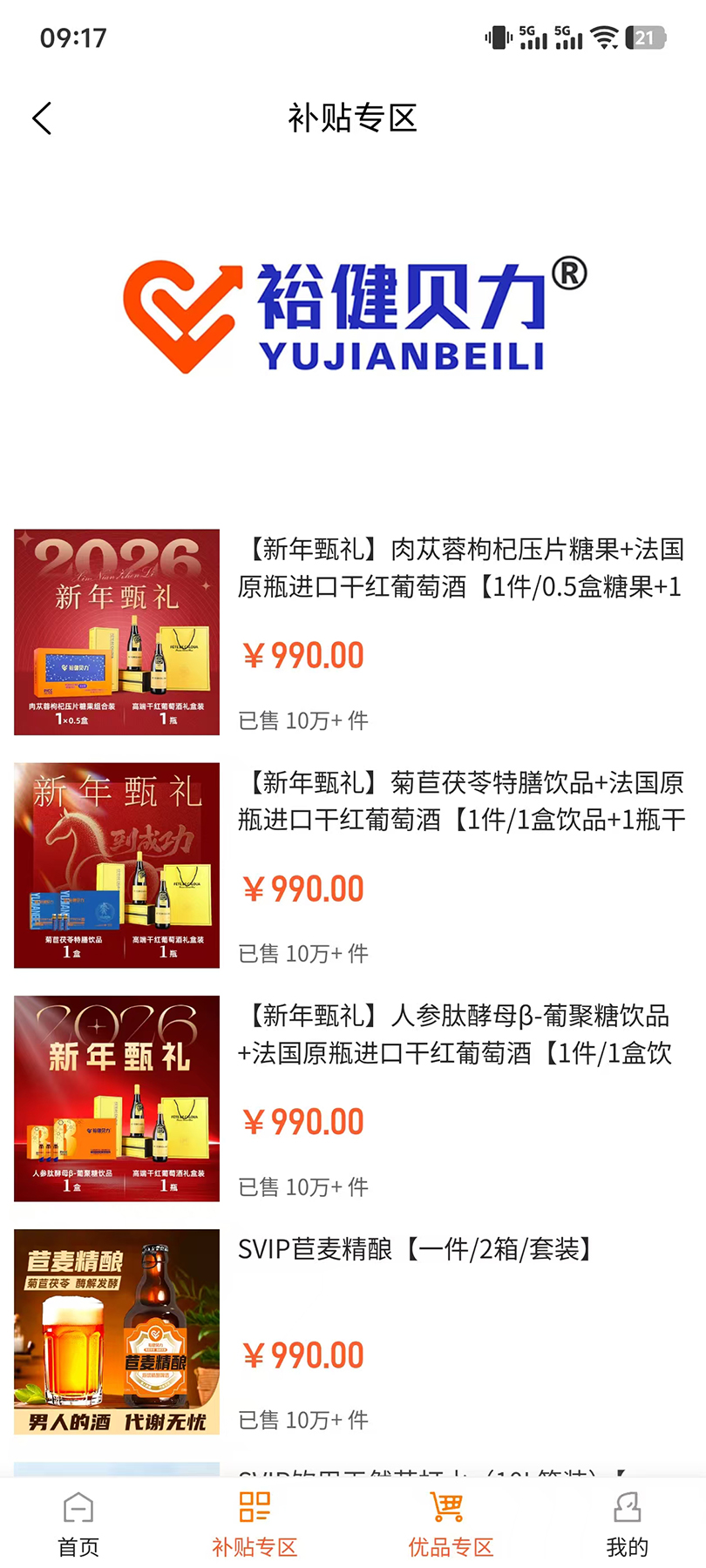Tap the 我的 profile icon
Image resolution: width=706 pixels, height=1568 pixels.
tap(627, 1506)
